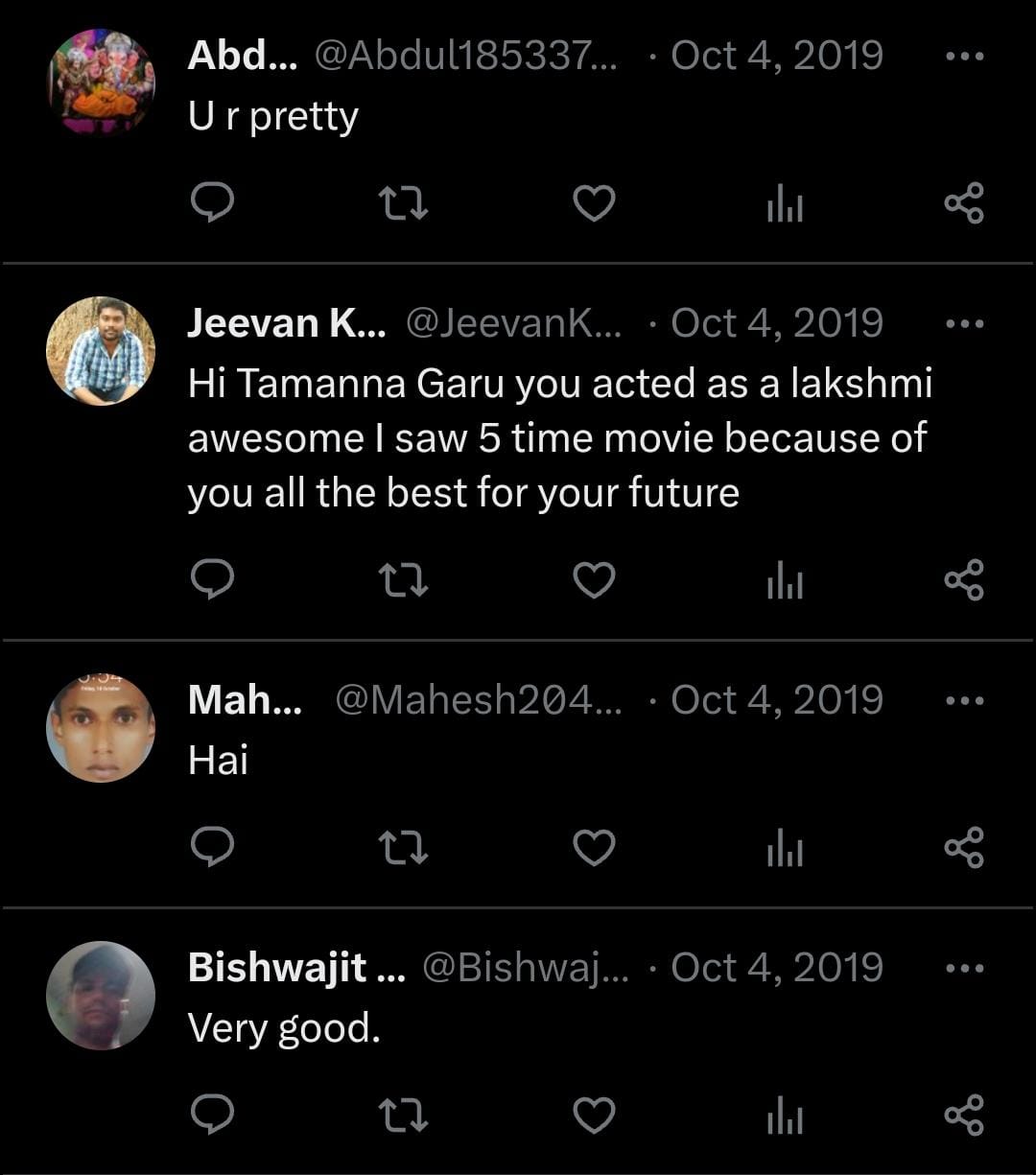Open Jeevan K's profile picture

click(101, 350)
